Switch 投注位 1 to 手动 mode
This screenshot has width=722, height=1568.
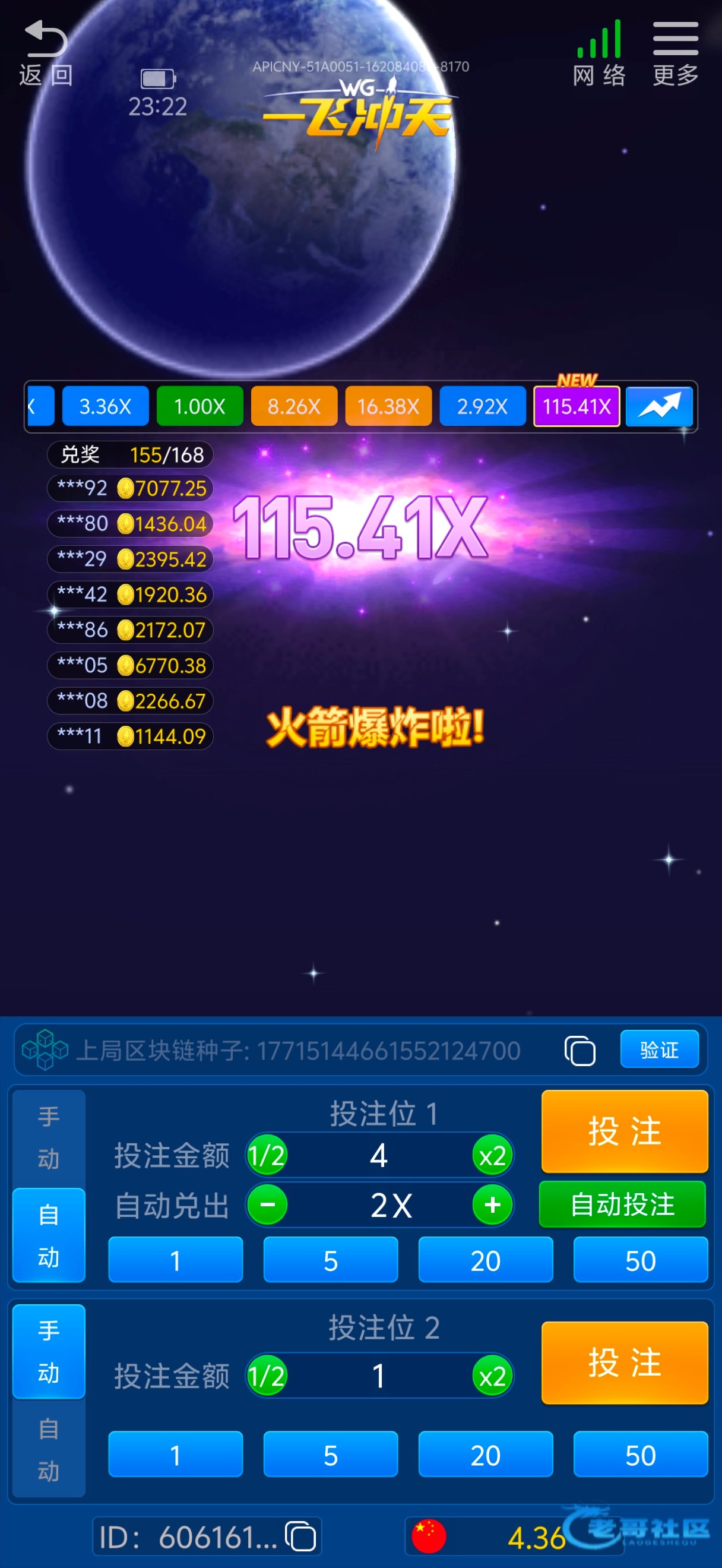point(49,1136)
